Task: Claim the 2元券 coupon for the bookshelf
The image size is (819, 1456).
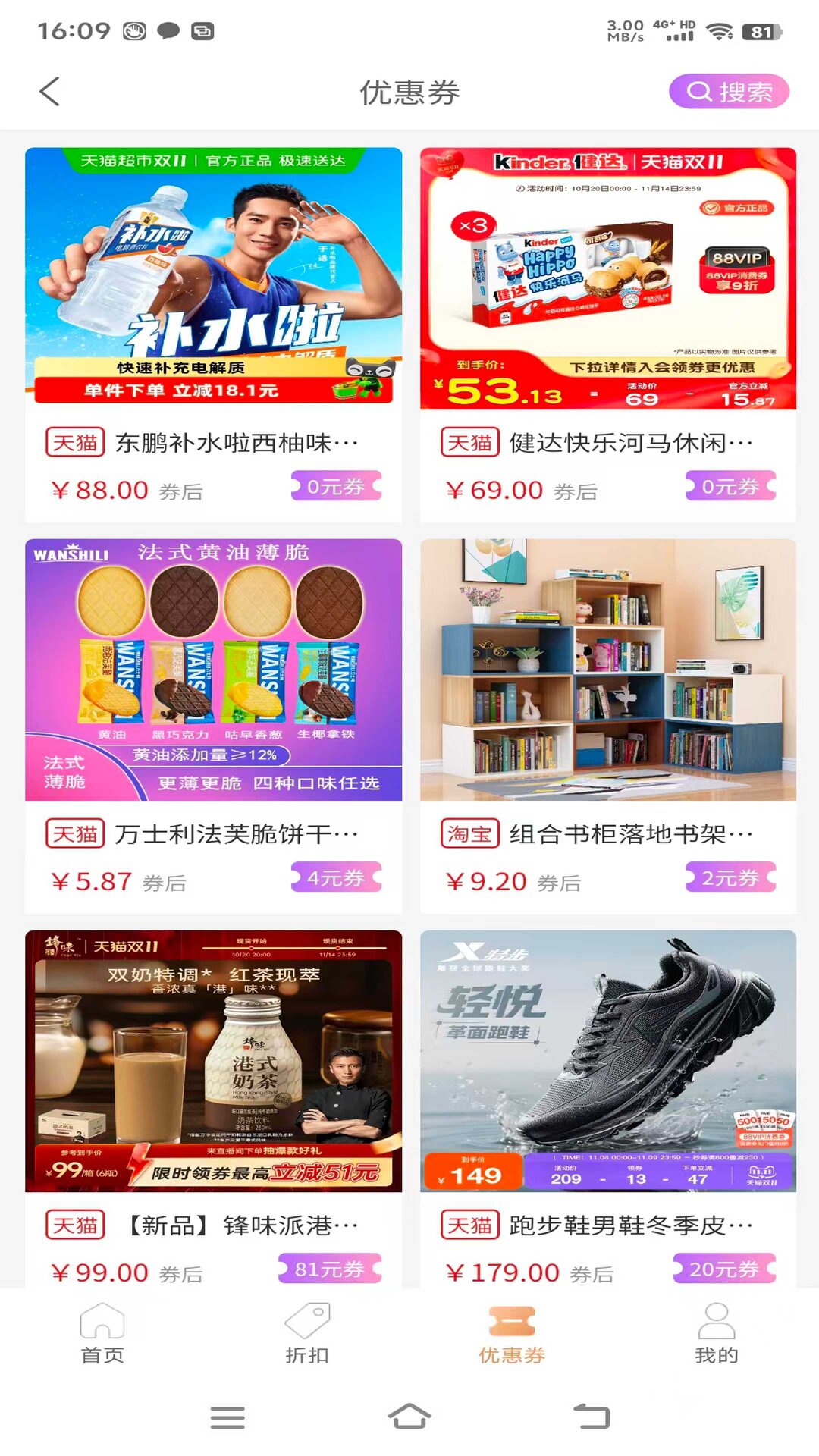Action: 730,878
